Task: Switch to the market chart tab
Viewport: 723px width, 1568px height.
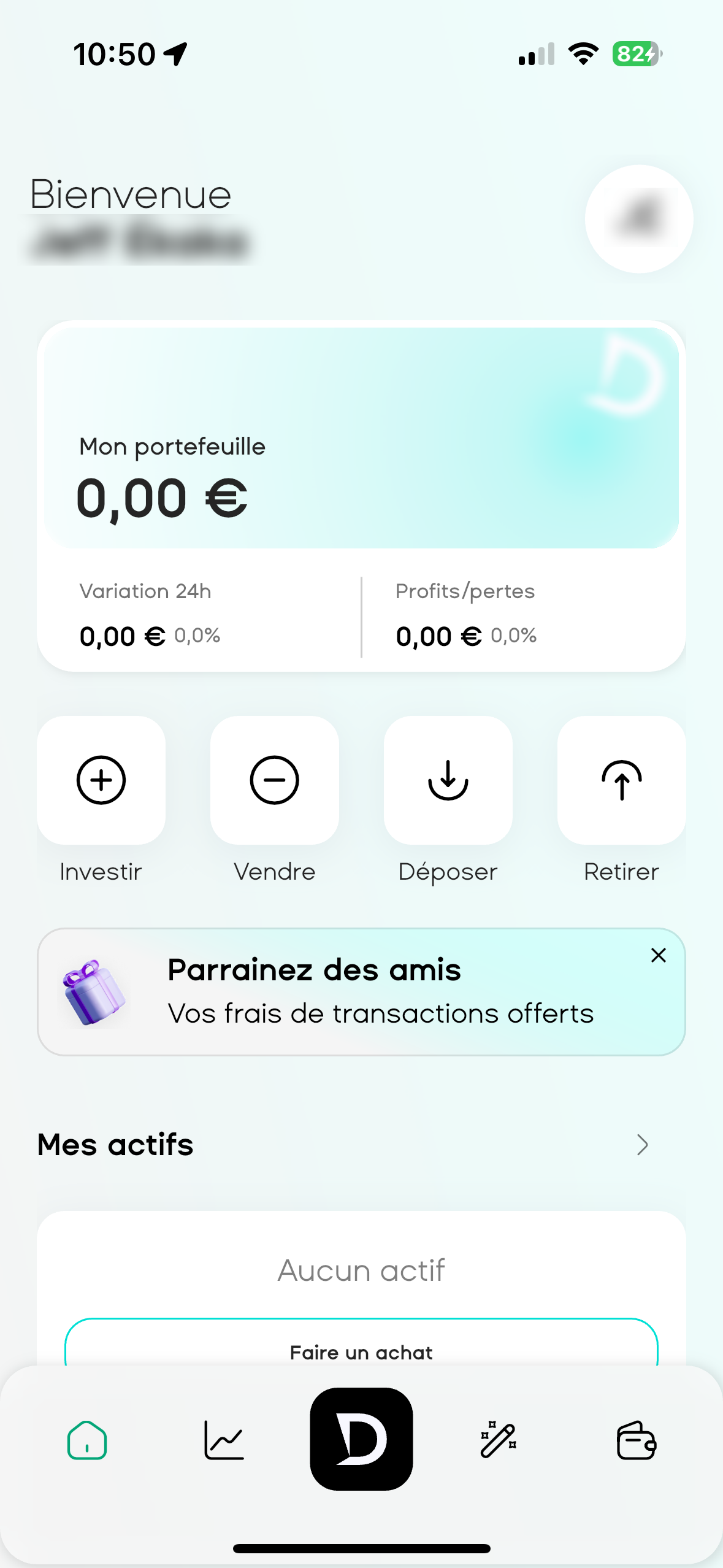Action: [224, 1440]
